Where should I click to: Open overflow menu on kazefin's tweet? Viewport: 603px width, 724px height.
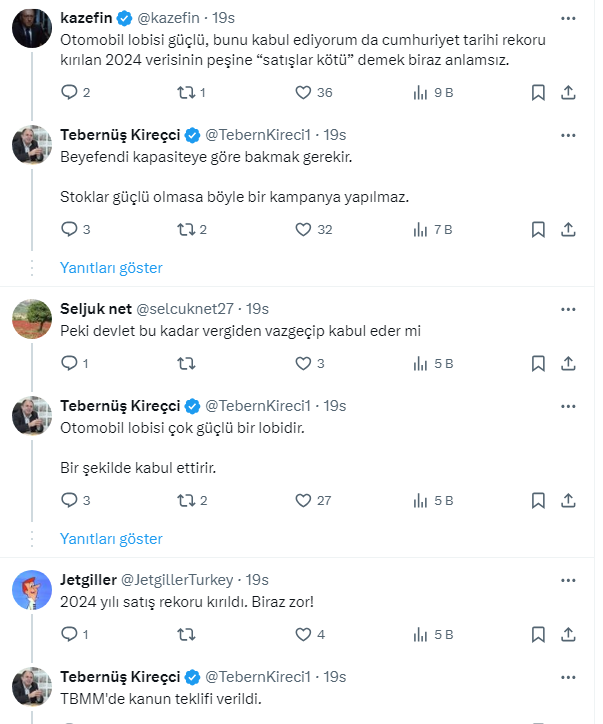568,18
